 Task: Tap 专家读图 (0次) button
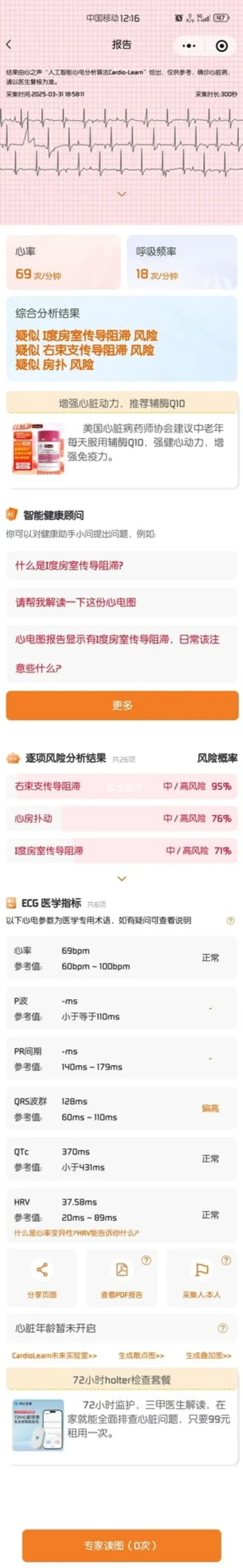point(122,1545)
